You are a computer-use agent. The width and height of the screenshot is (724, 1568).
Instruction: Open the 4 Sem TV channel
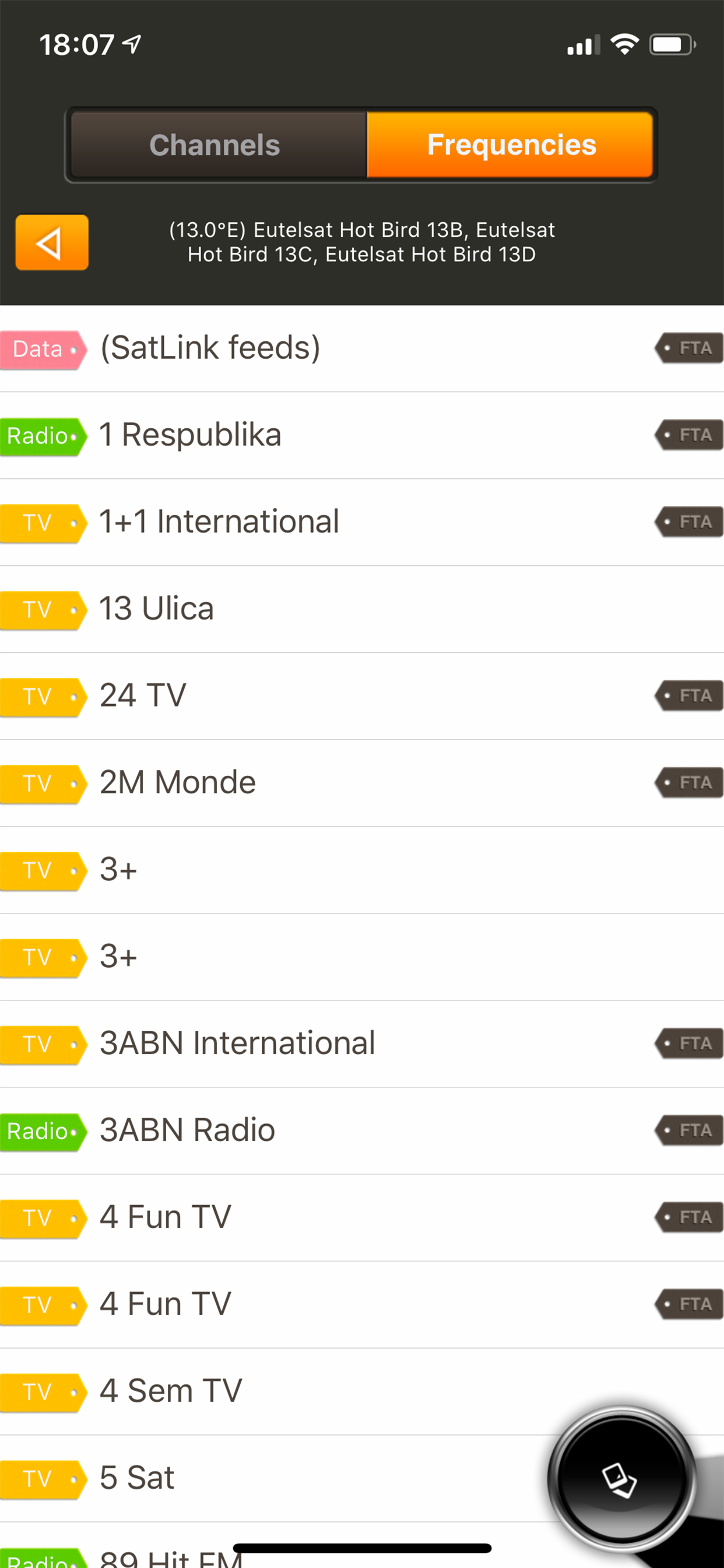click(x=171, y=1391)
